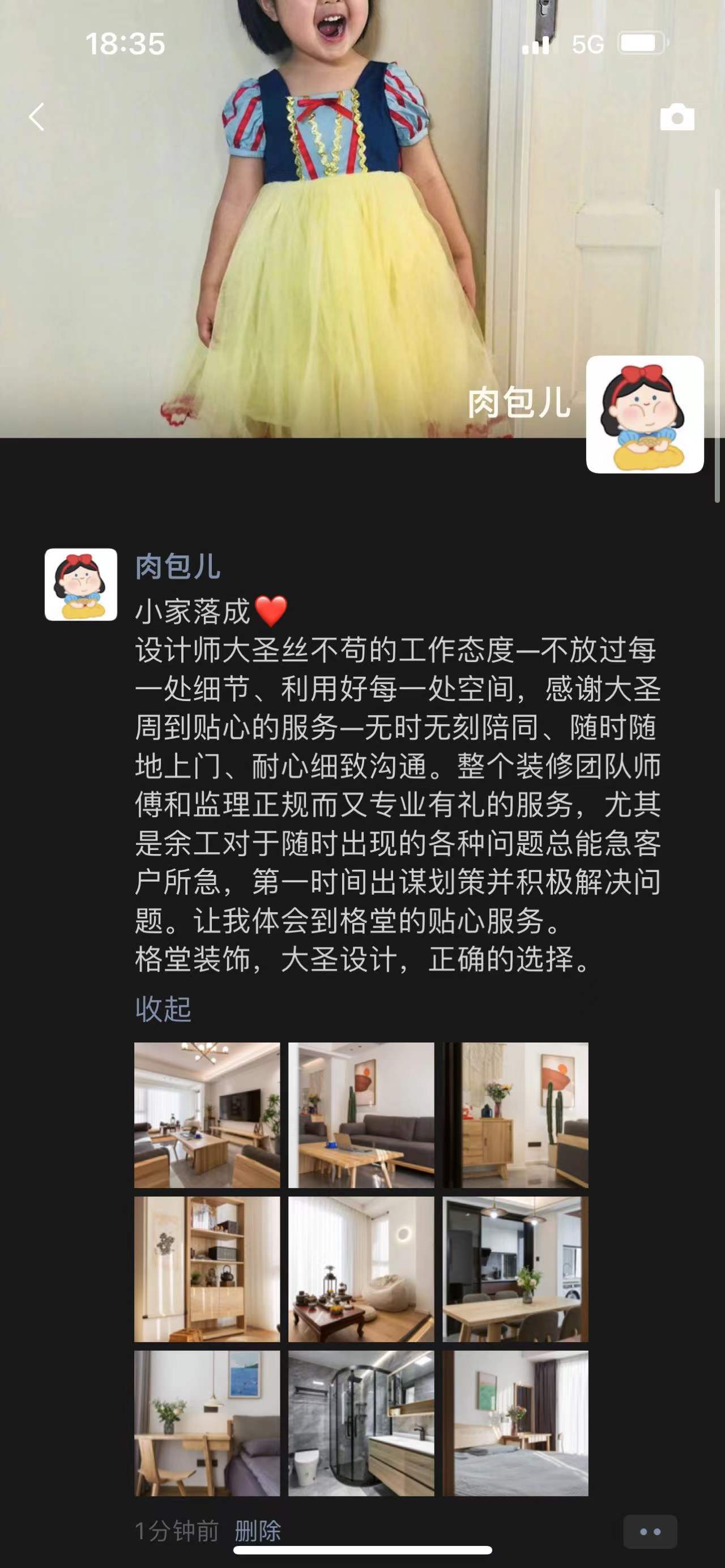Open the desk with pendant lamp photo

point(207,1423)
